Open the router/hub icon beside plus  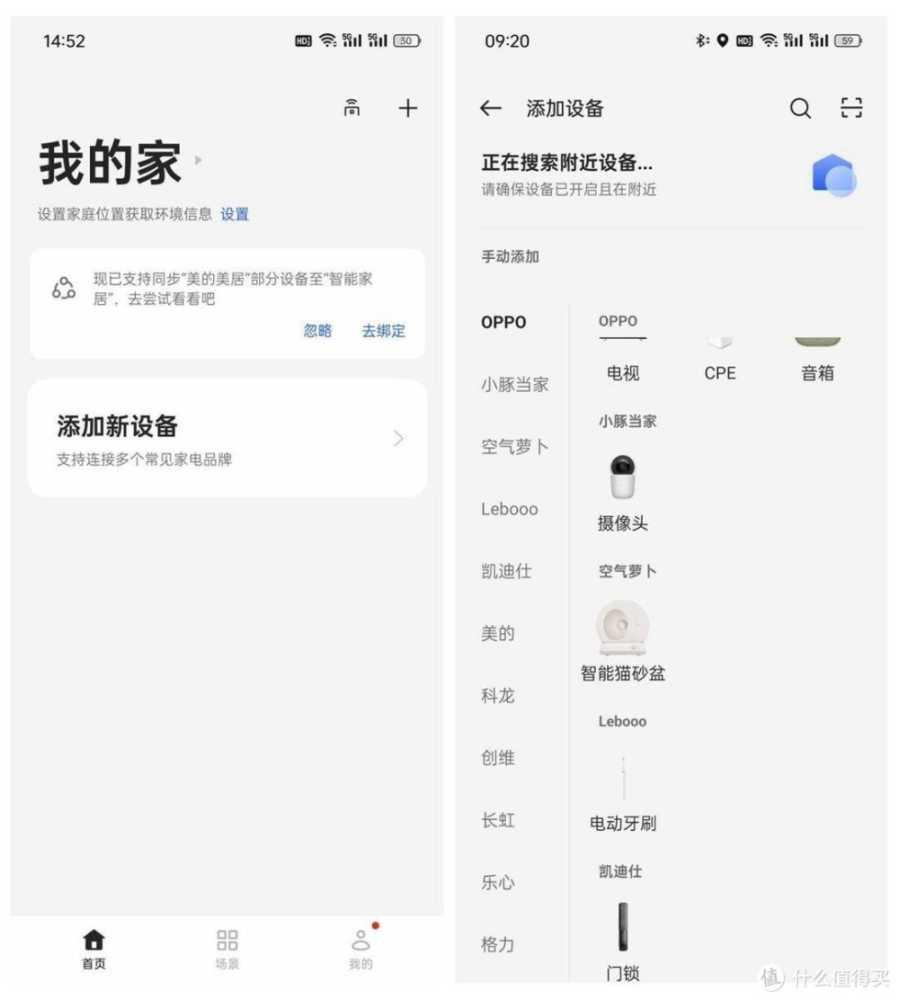pyautogui.click(x=352, y=108)
